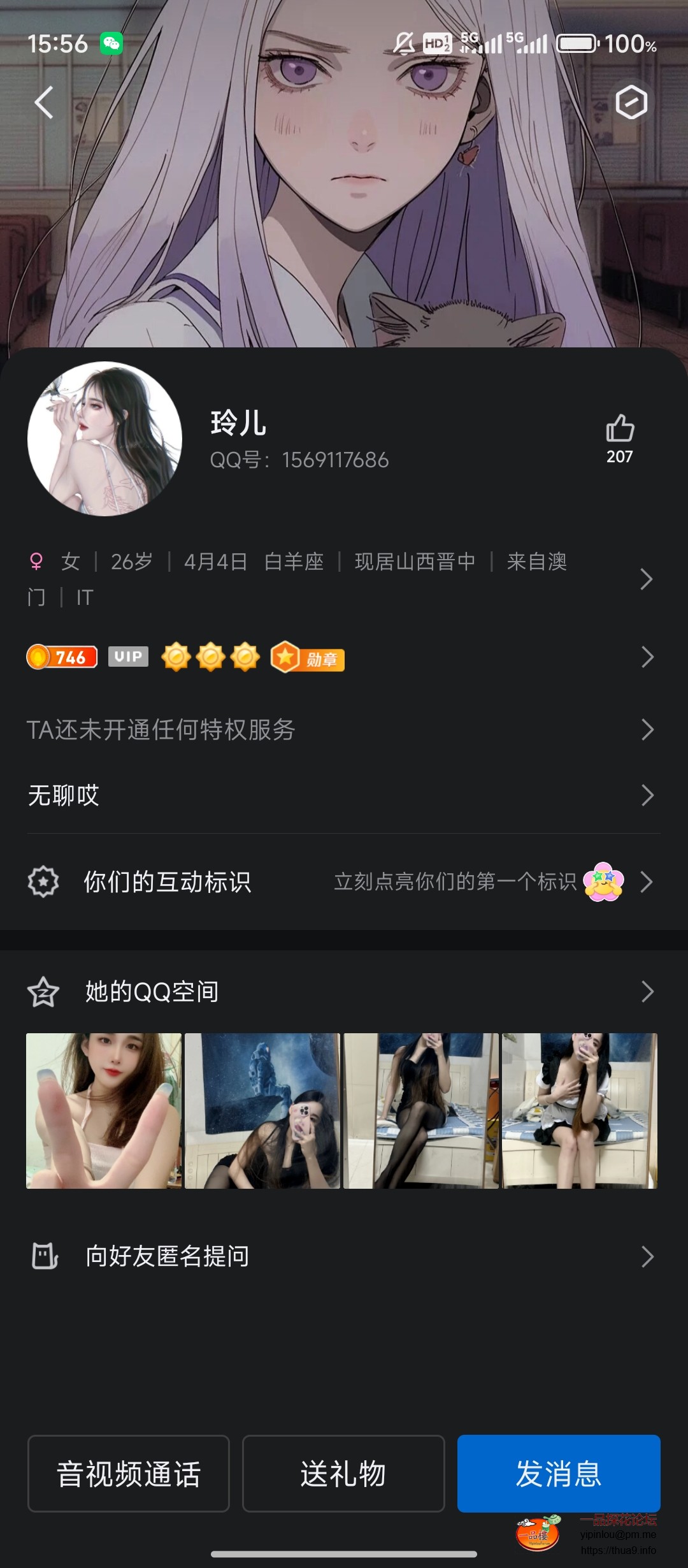Viewport: 688px width, 1568px height.
Task: Open her QQ空间 star icon
Action: pos(42,991)
